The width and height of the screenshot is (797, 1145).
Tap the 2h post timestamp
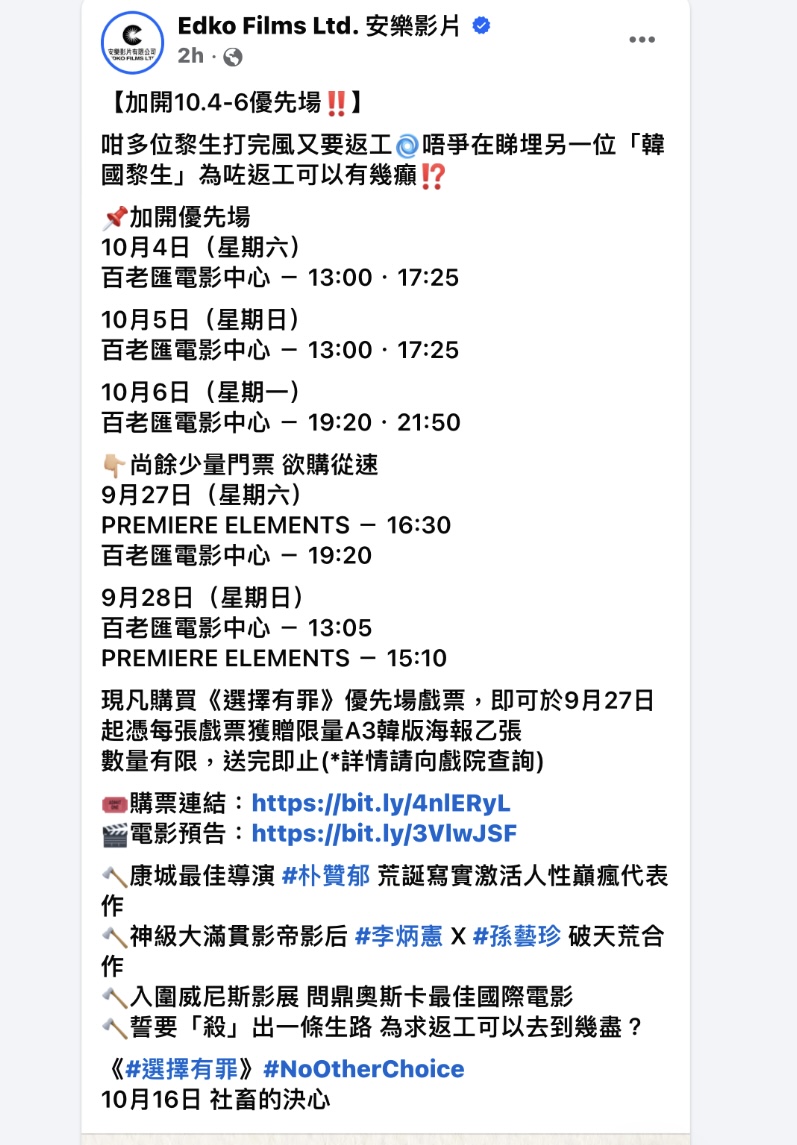coord(190,56)
